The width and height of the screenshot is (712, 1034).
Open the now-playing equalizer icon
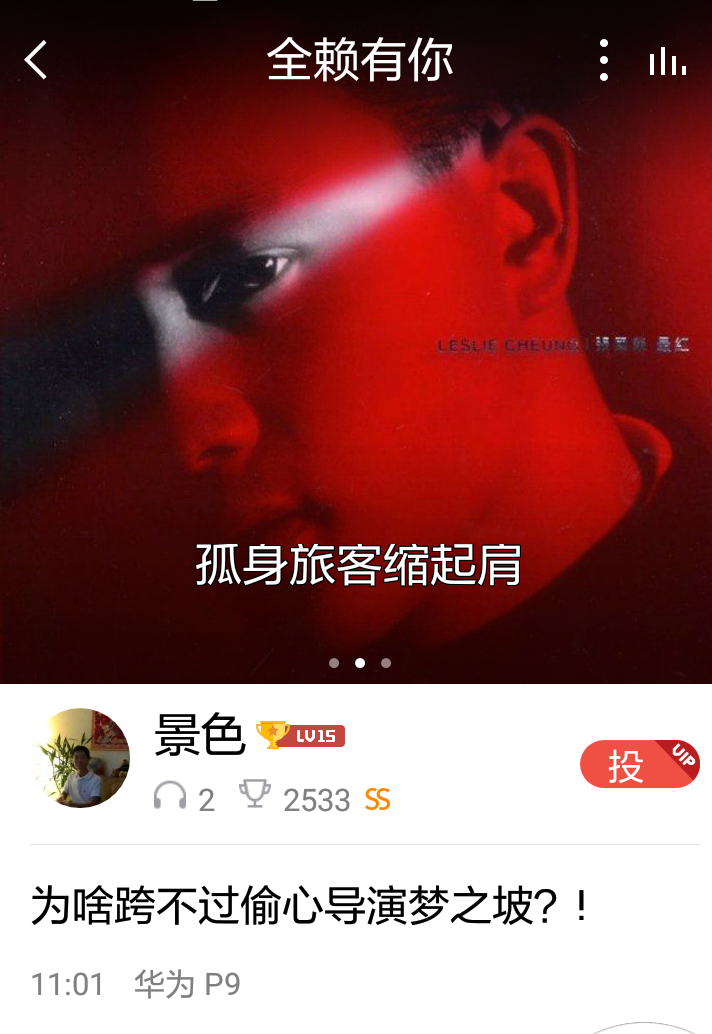point(667,62)
